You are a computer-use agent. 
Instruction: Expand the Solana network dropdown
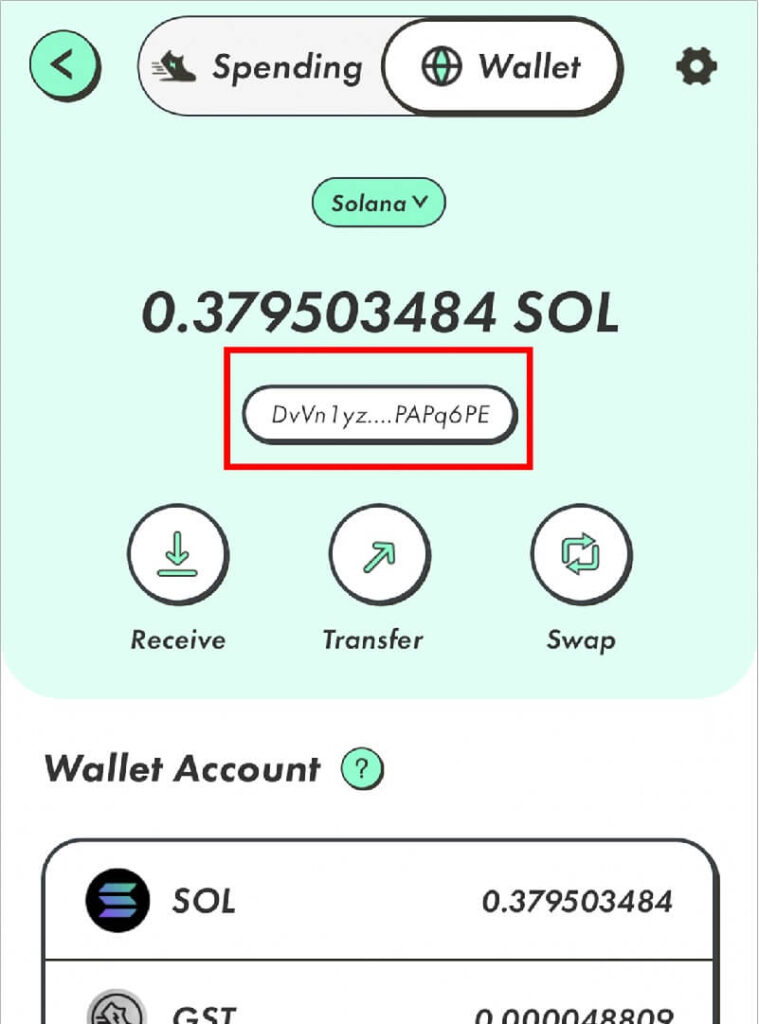[x=380, y=204]
